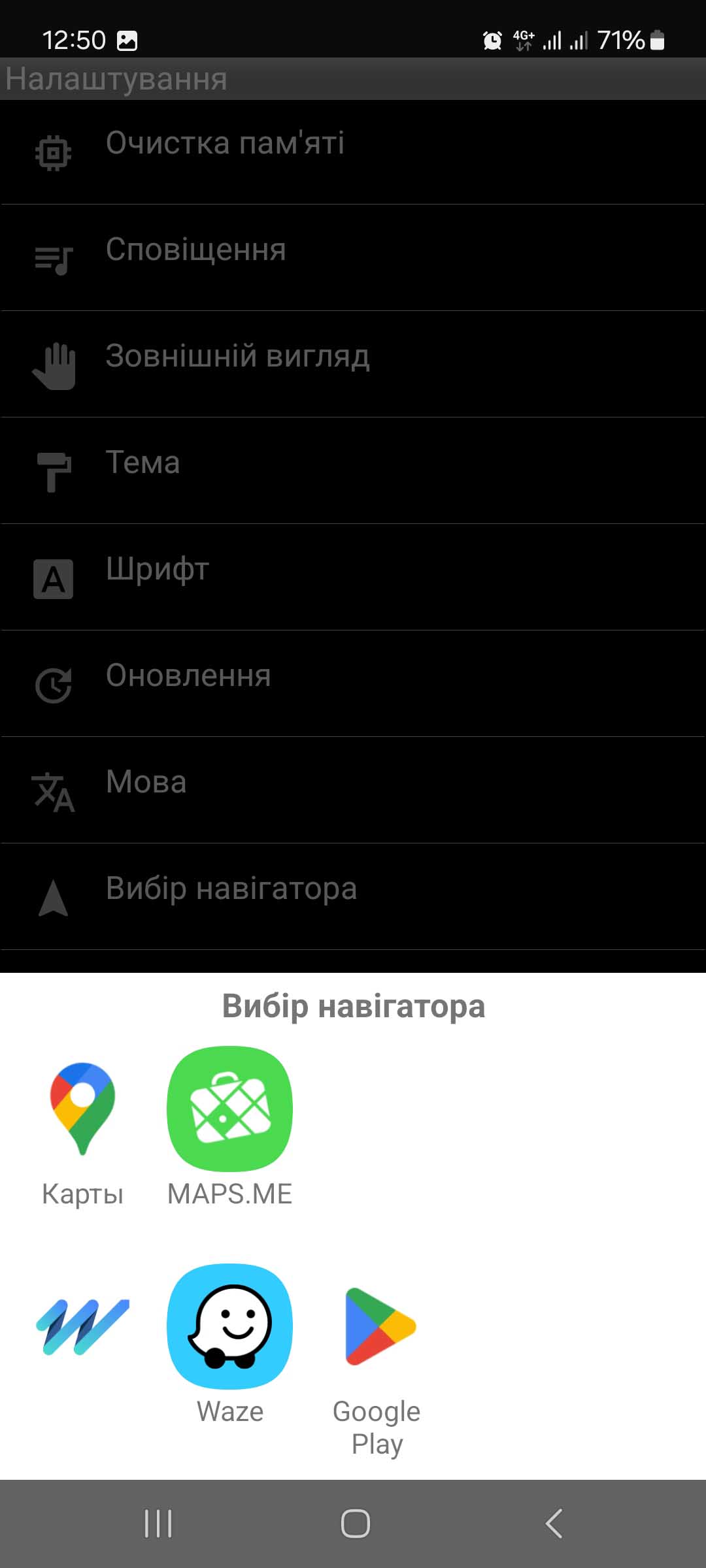Open the Очистка пам'яті setting
This screenshot has height=1568, width=706.
pyautogui.click(x=353, y=152)
